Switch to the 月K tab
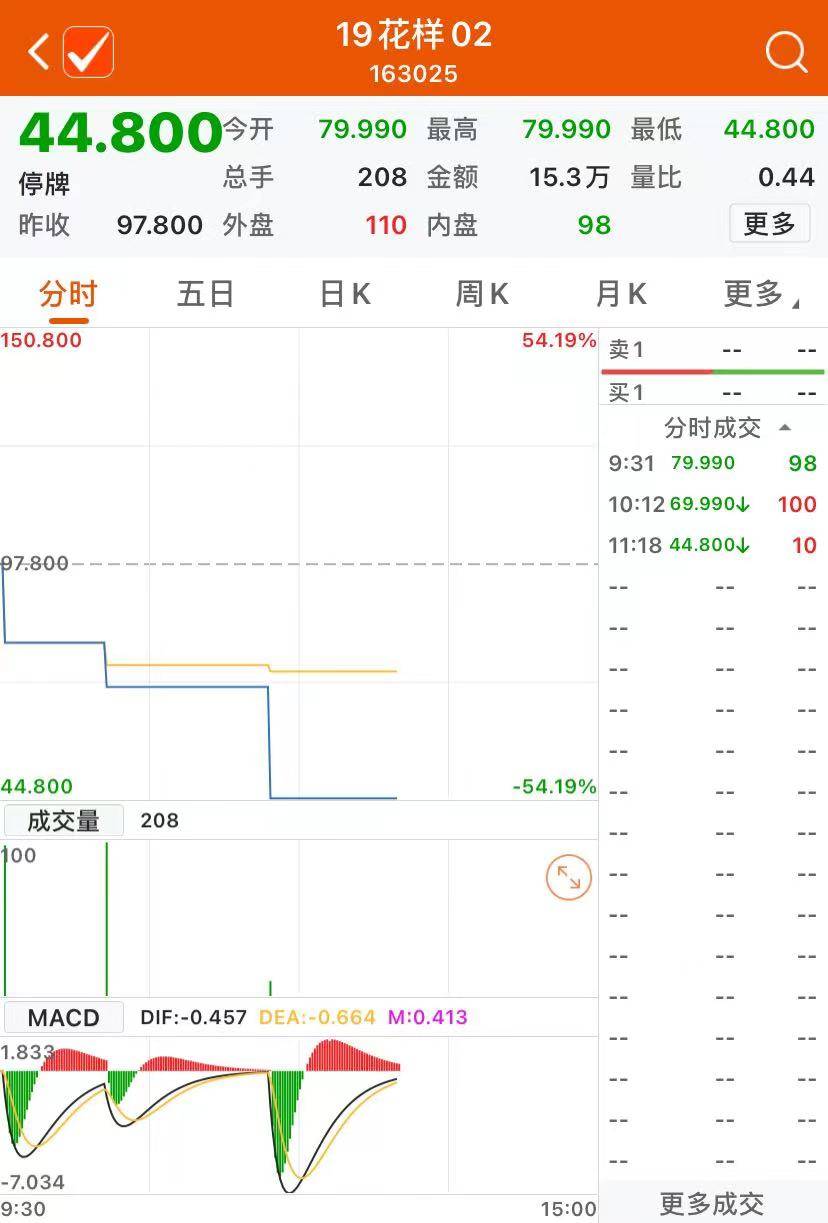The image size is (828, 1223). [621, 295]
